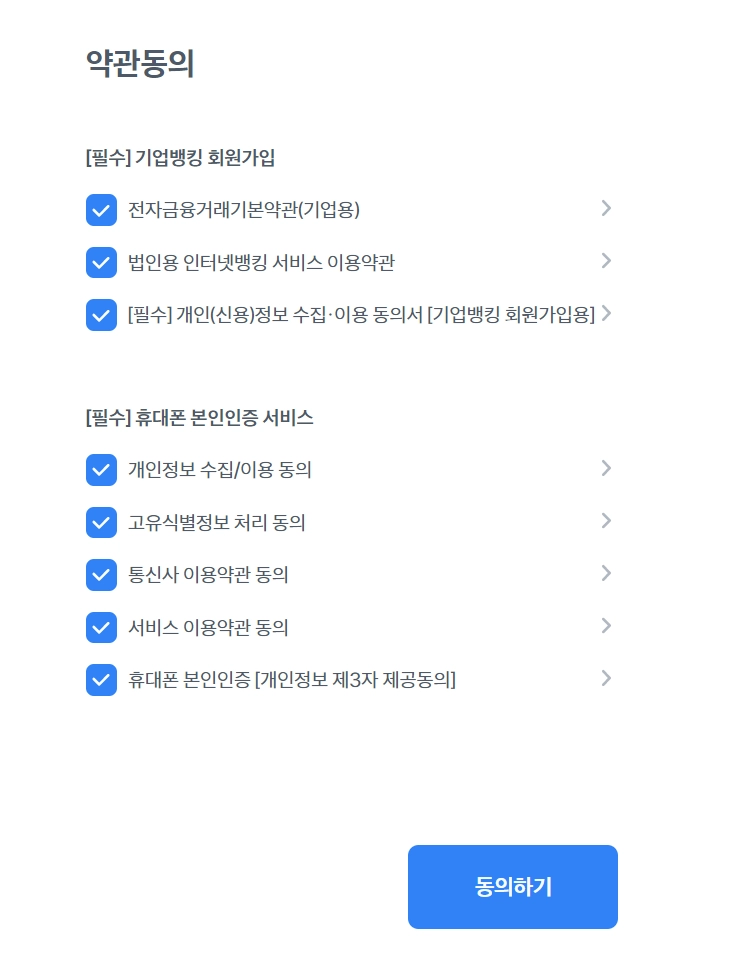The image size is (739, 973).
Task: Uncheck 휴대폰 본인인증 제3자 제공동의 checkbox
Action: point(101,680)
